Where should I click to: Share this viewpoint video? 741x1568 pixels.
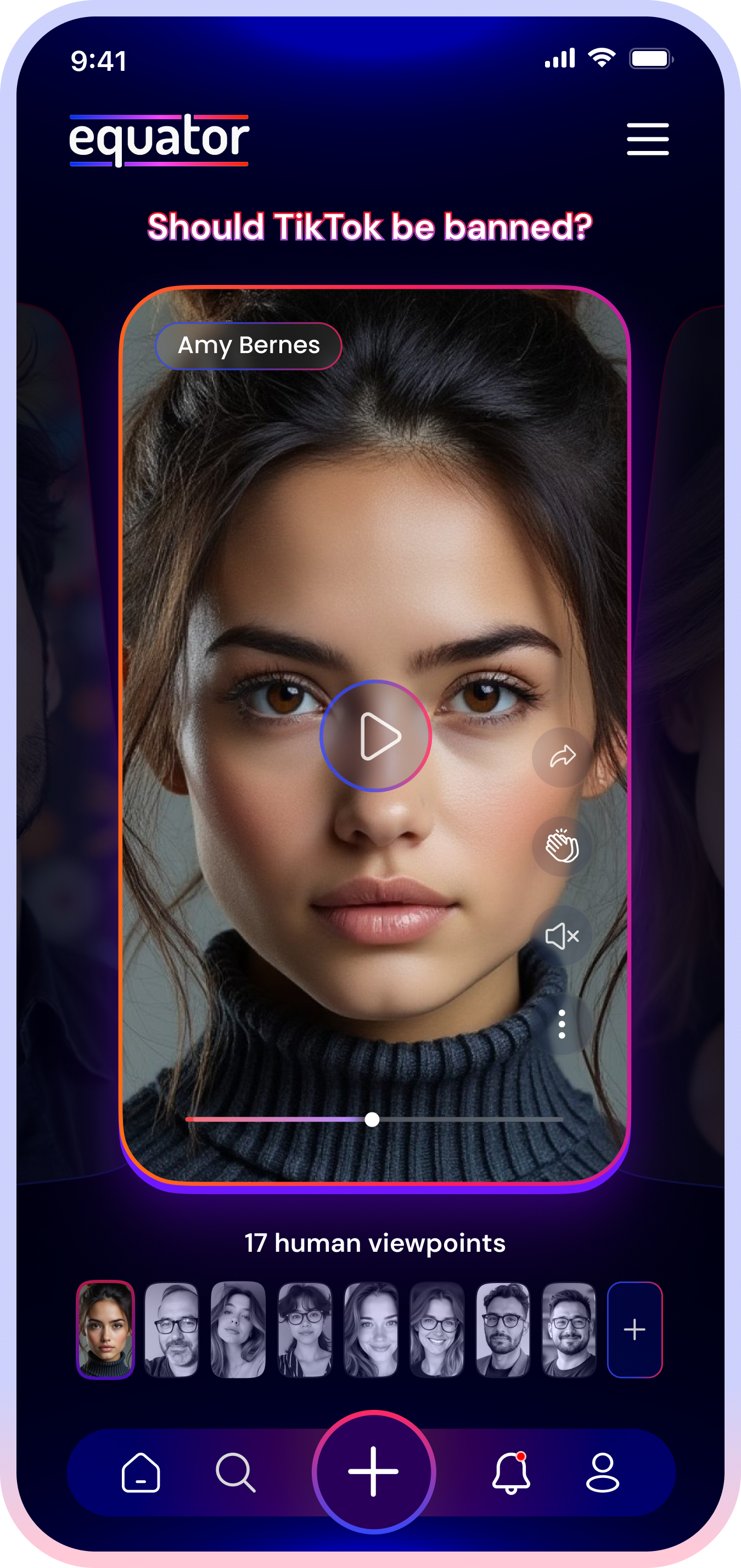(x=562, y=757)
